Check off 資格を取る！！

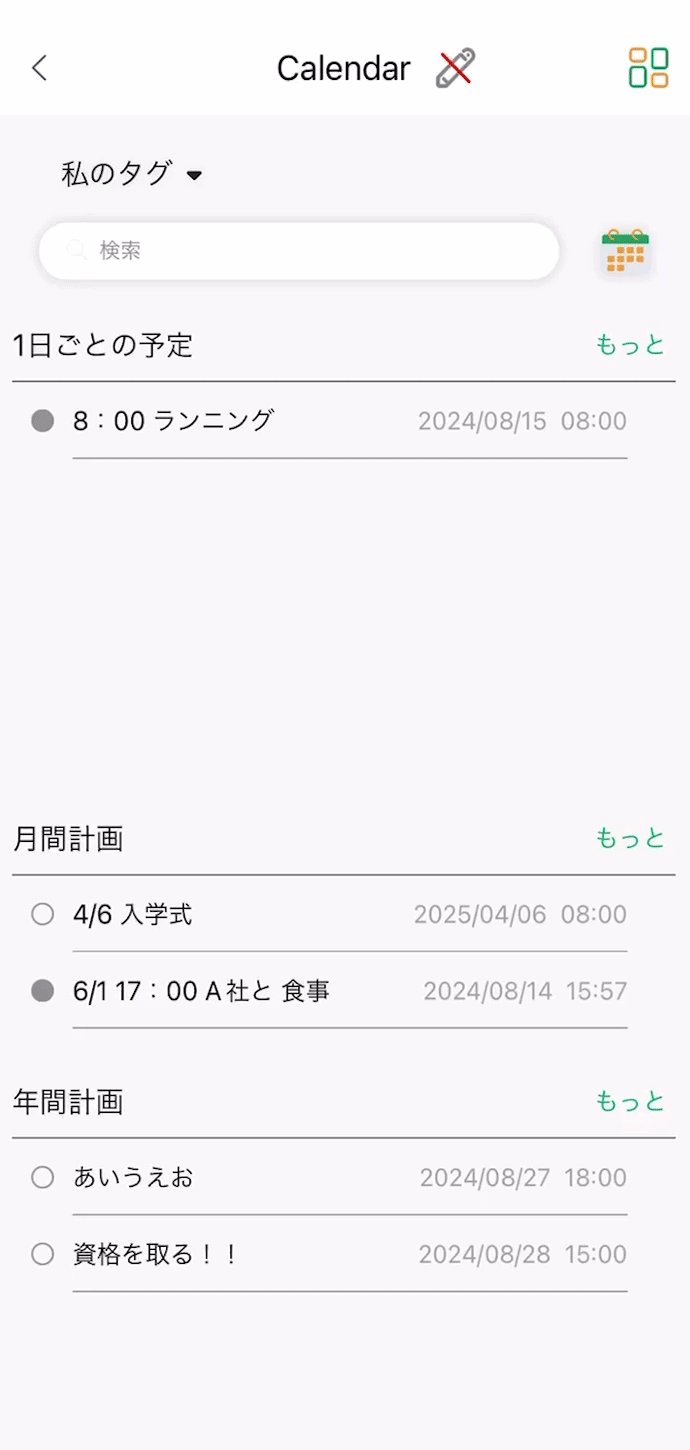42,1254
